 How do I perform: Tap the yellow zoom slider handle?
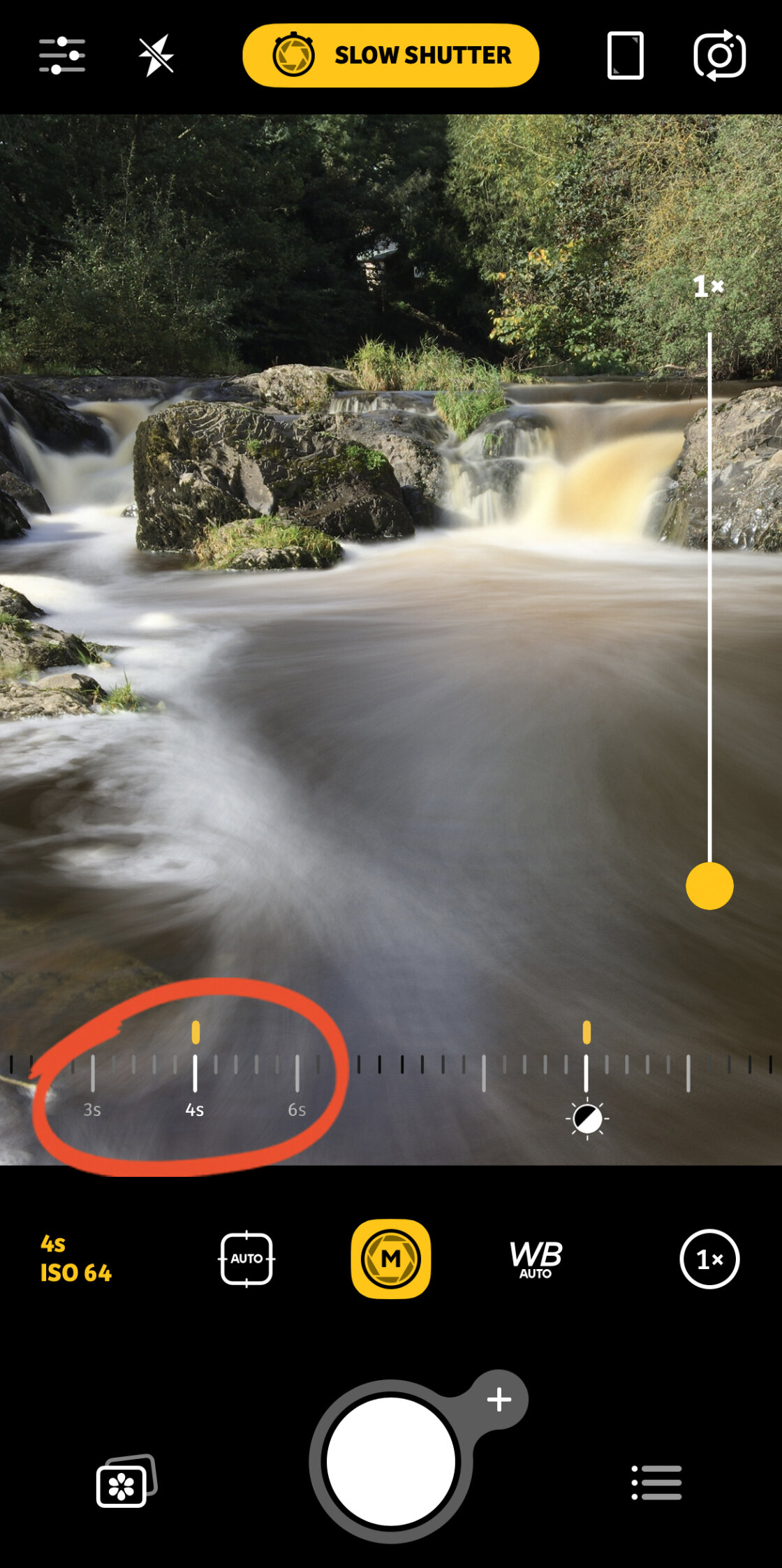pos(709,886)
